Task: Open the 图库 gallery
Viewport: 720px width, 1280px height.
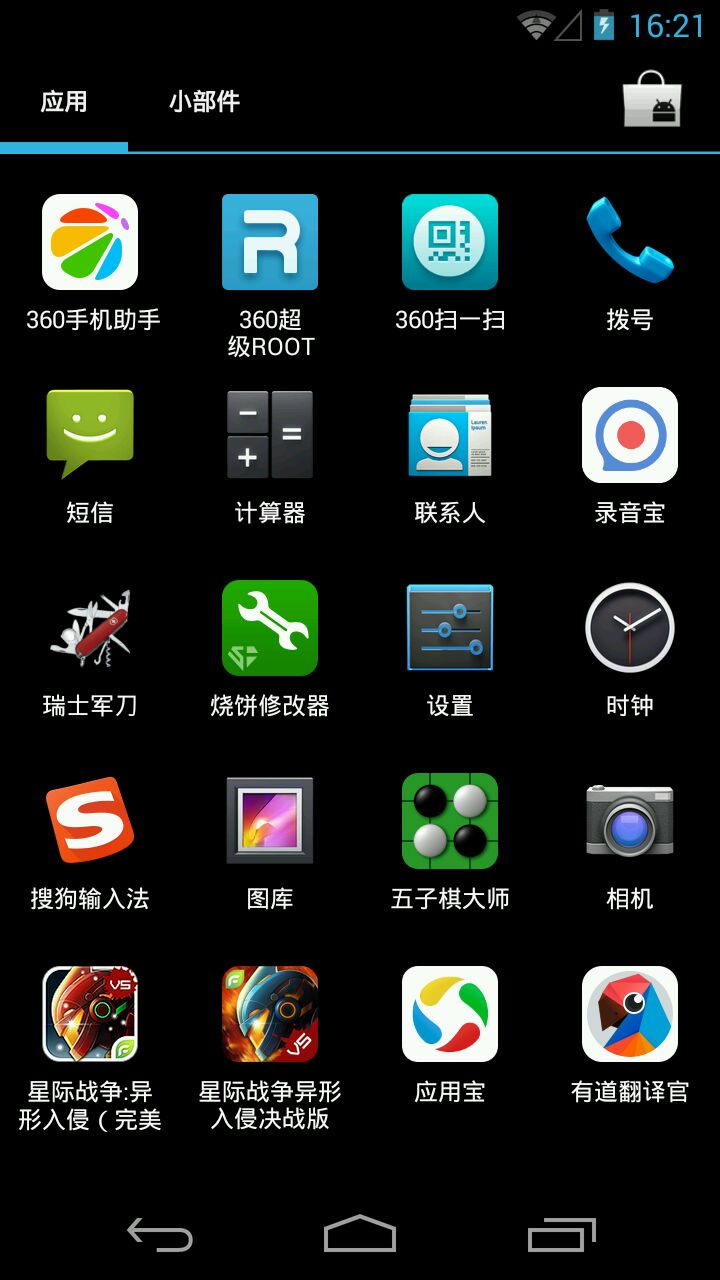Action: [x=270, y=821]
